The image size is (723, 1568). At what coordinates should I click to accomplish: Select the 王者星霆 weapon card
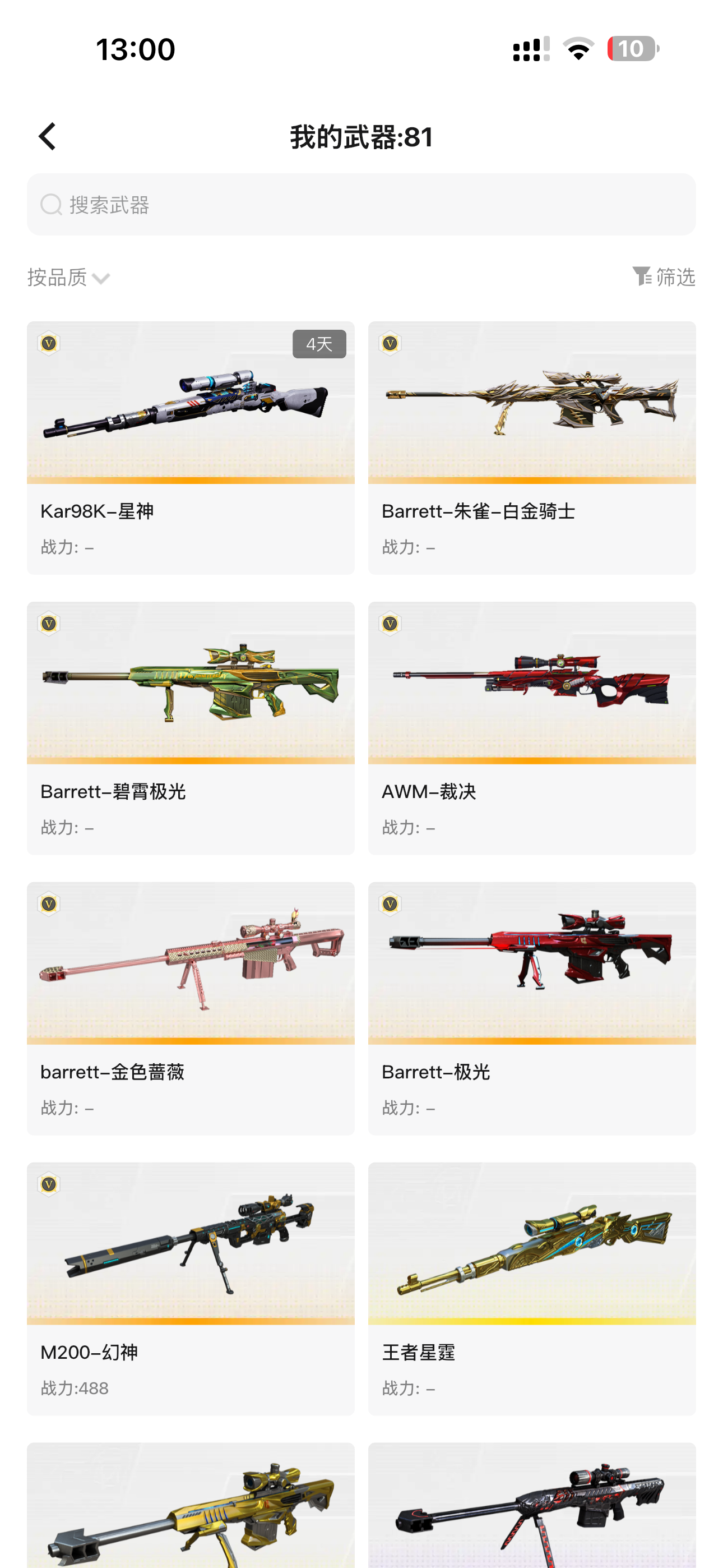532,1289
